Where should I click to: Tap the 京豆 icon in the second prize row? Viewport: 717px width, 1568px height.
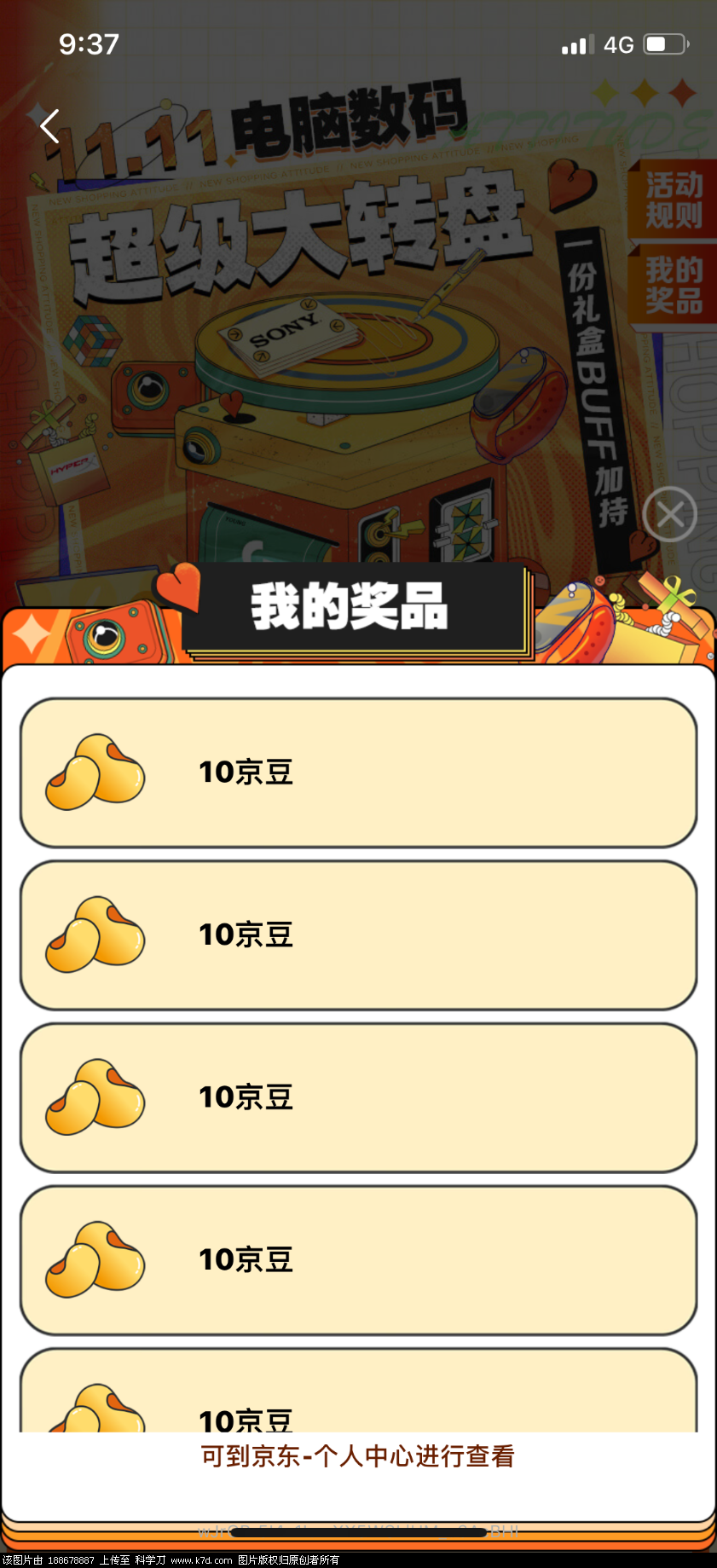point(95,934)
